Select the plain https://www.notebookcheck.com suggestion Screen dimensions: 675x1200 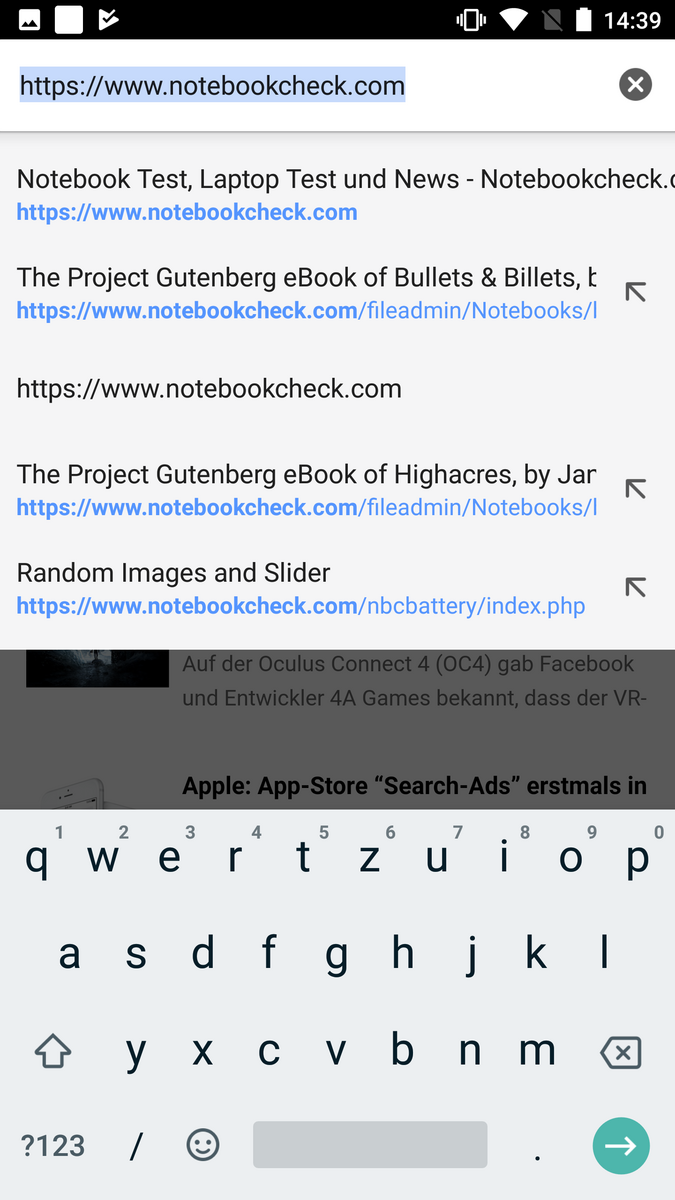300,389
